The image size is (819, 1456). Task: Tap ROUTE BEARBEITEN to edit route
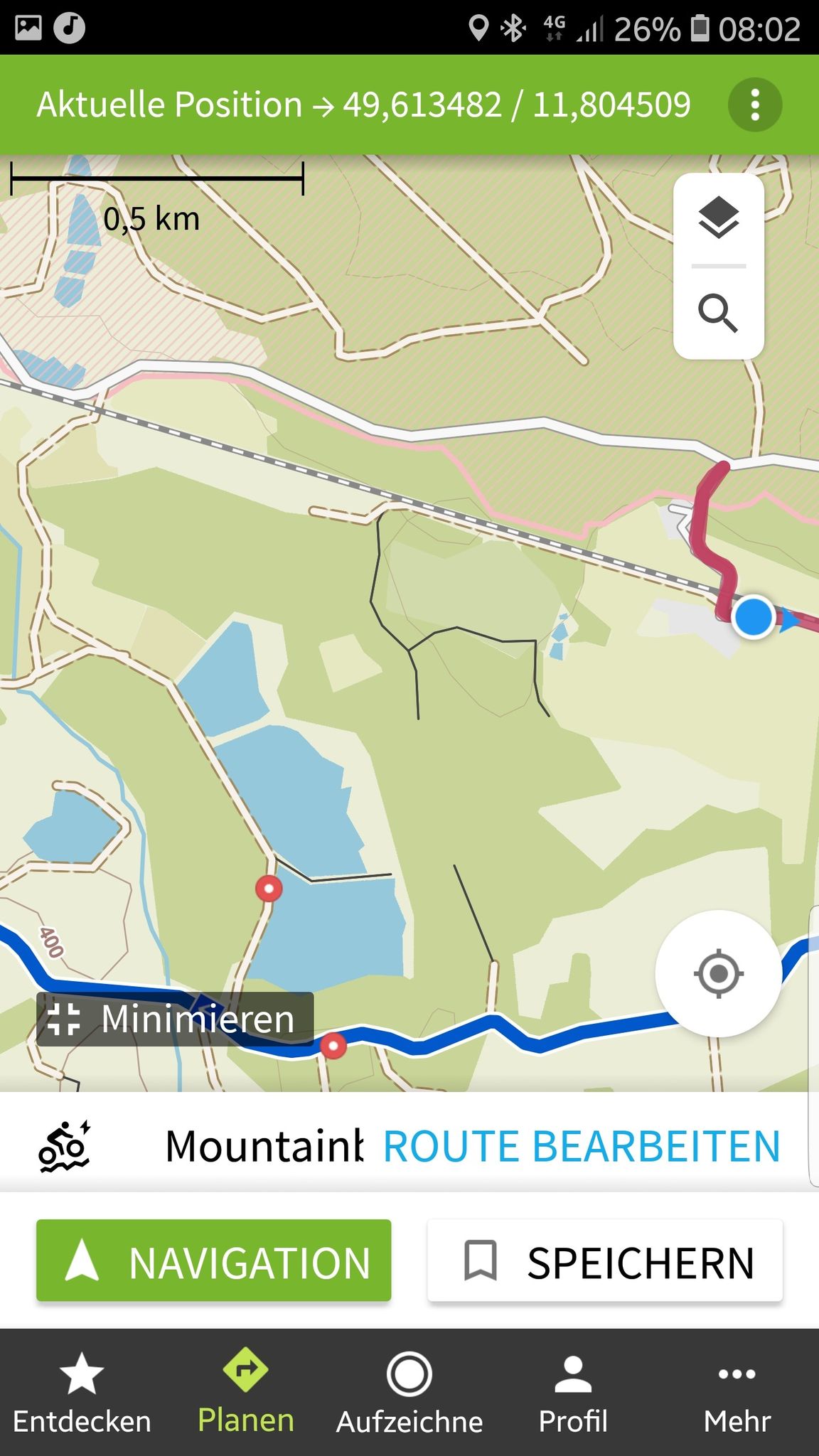[x=582, y=1146]
